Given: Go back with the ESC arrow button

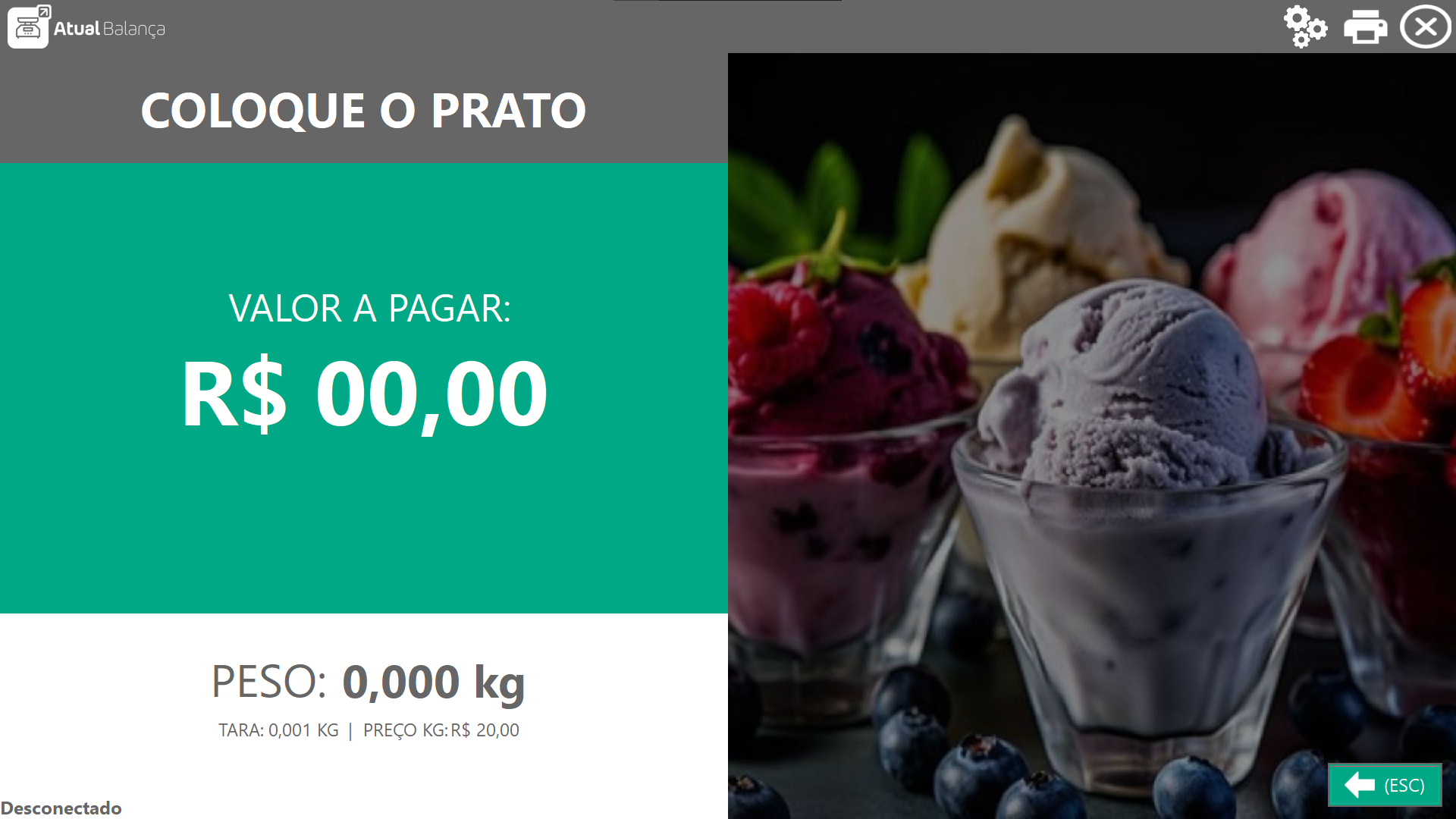Looking at the screenshot, I should pyautogui.click(x=1384, y=785).
